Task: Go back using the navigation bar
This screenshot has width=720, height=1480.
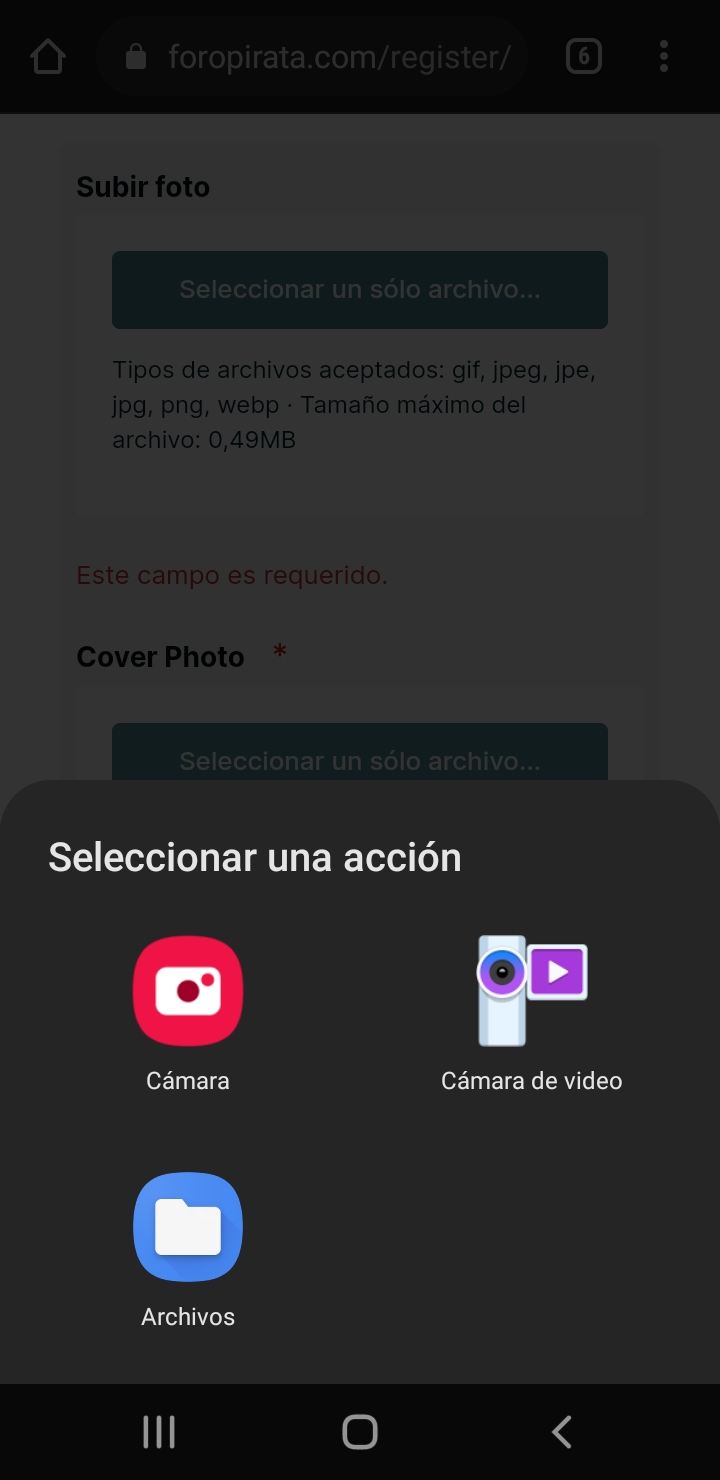Action: pos(562,1432)
